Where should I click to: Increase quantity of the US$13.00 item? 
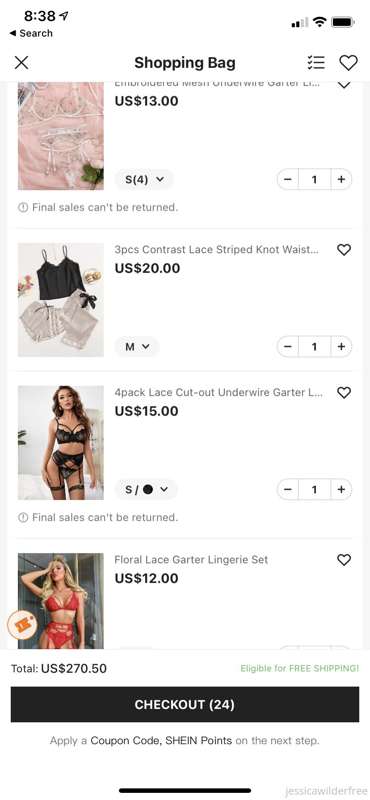tap(341, 180)
